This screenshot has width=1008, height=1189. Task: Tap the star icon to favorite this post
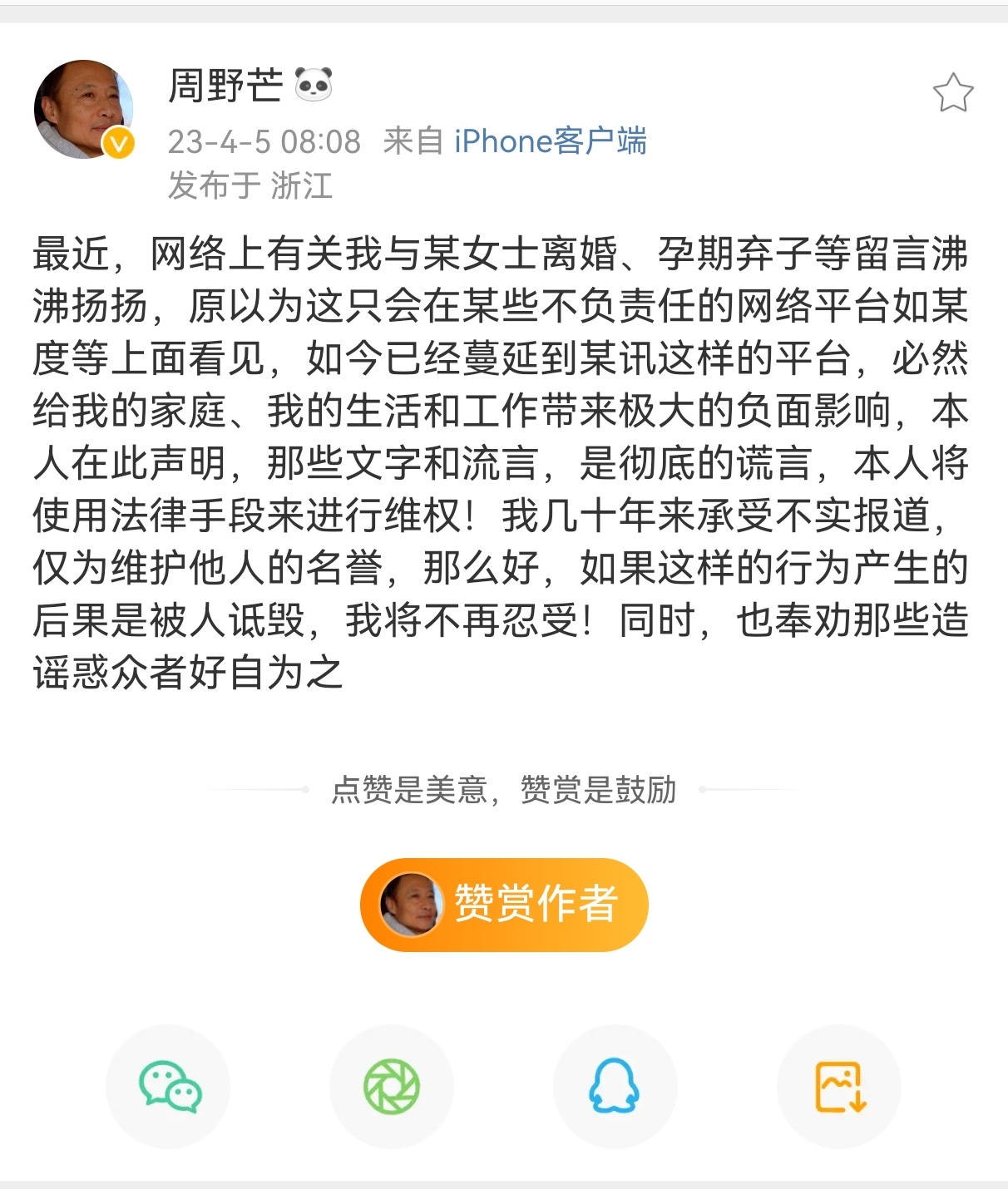(952, 93)
